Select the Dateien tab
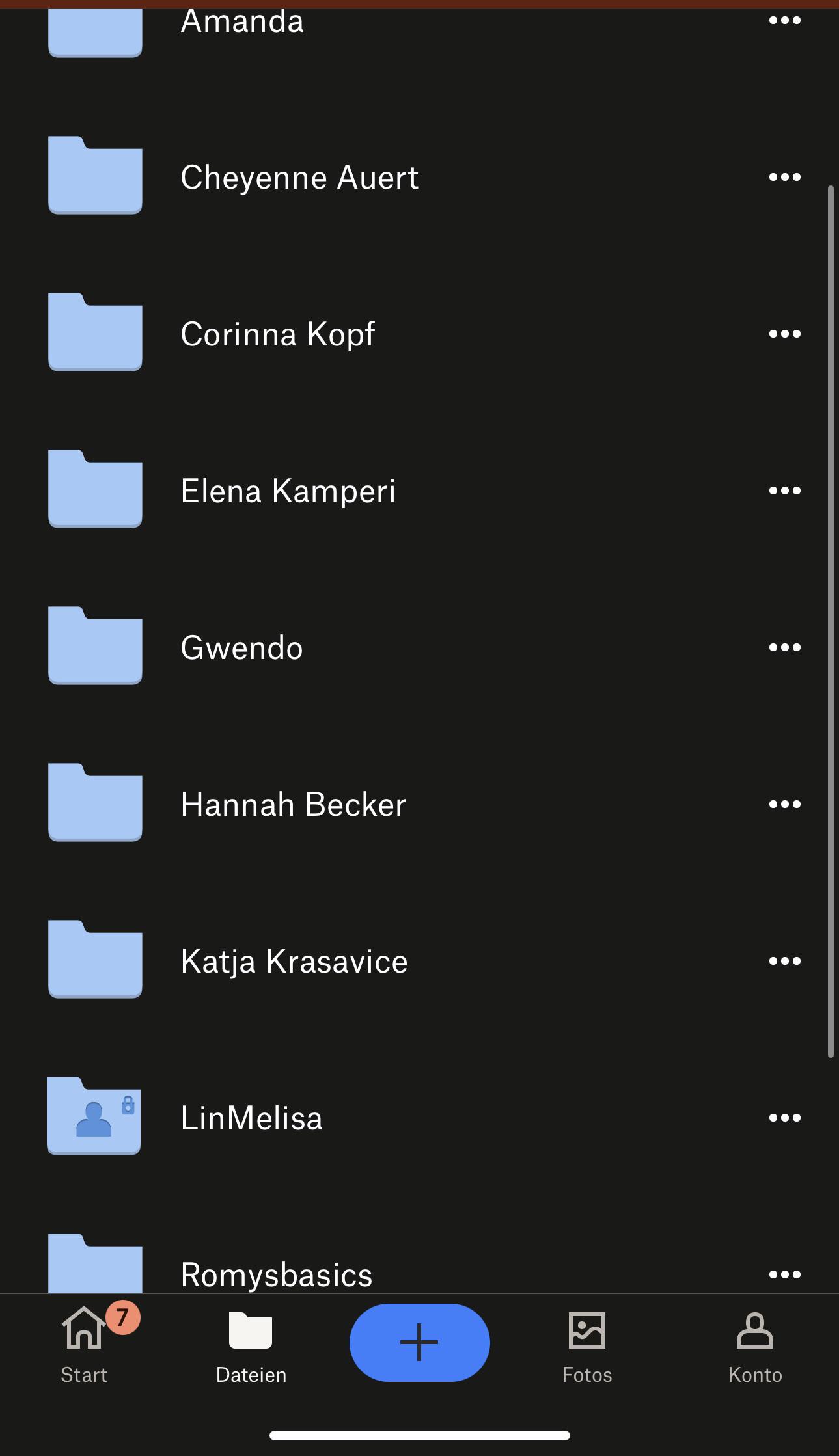This screenshot has height=1456, width=839. click(251, 1344)
